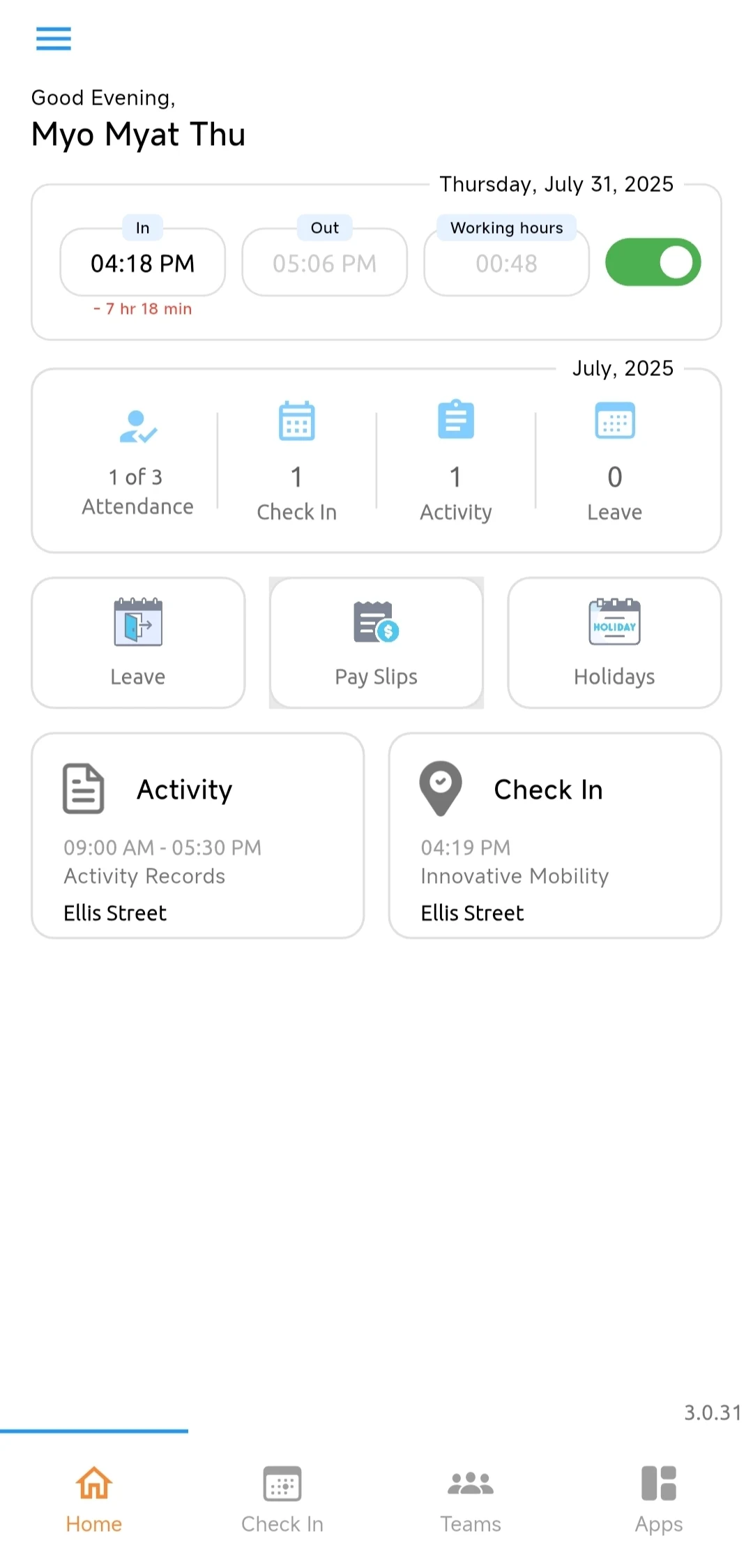Screen dimensions: 753x1568
Task: Open the monthly Leave count
Action: pyautogui.click(x=614, y=462)
